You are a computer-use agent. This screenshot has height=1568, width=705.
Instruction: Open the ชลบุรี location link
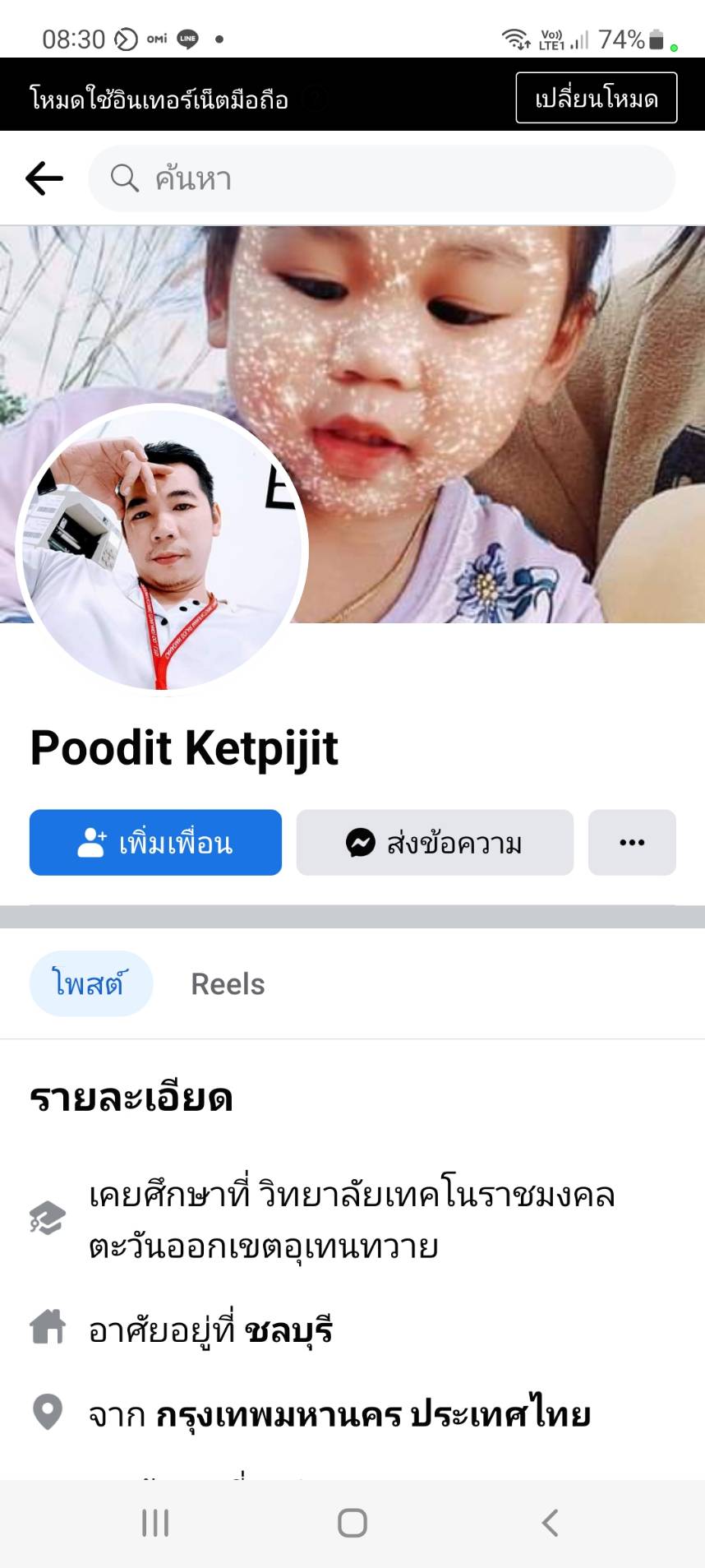click(288, 1330)
